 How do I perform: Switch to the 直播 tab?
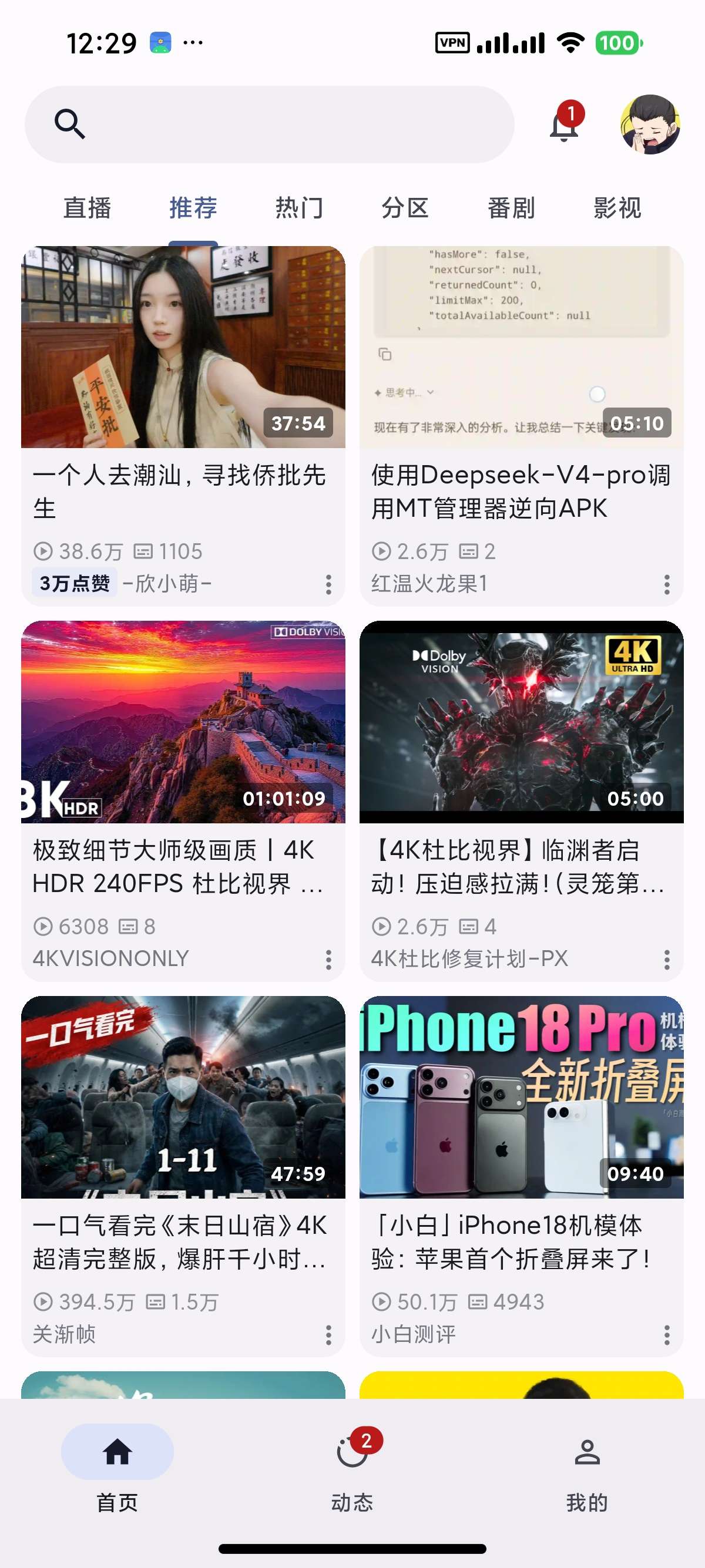pyautogui.click(x=87, y=207)
